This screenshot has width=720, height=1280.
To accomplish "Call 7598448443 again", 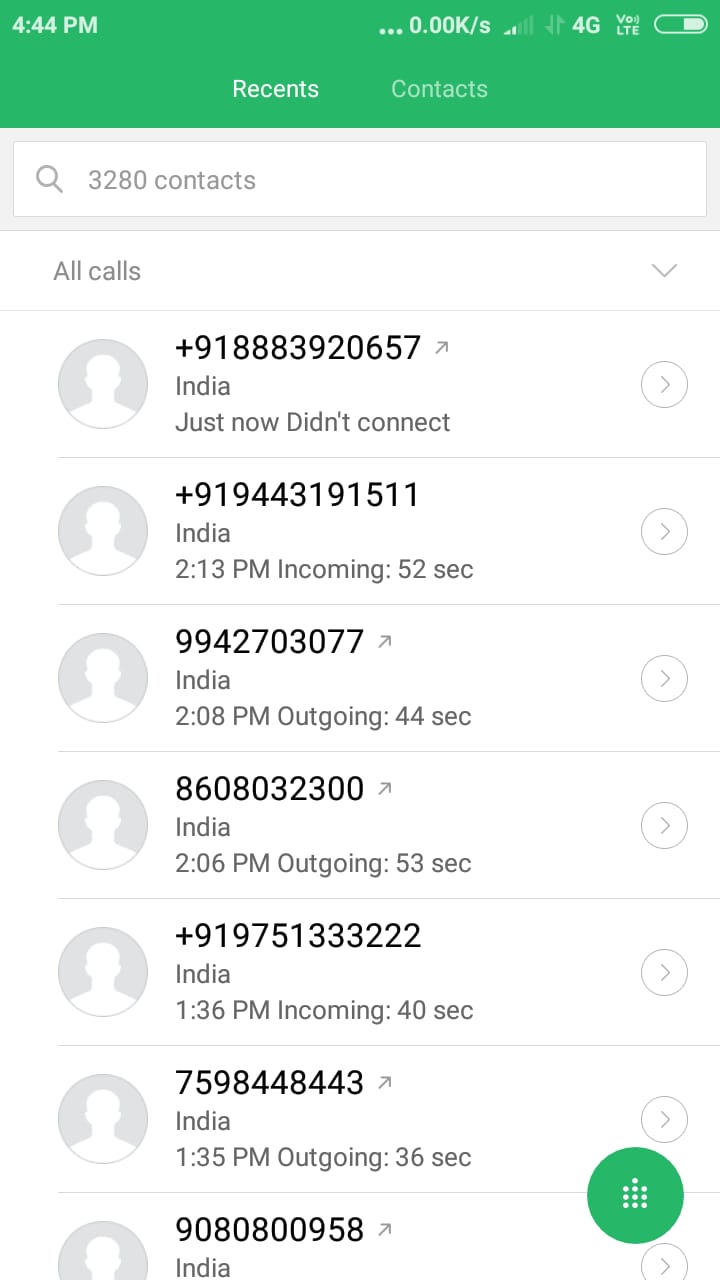I will (340, 1119).
